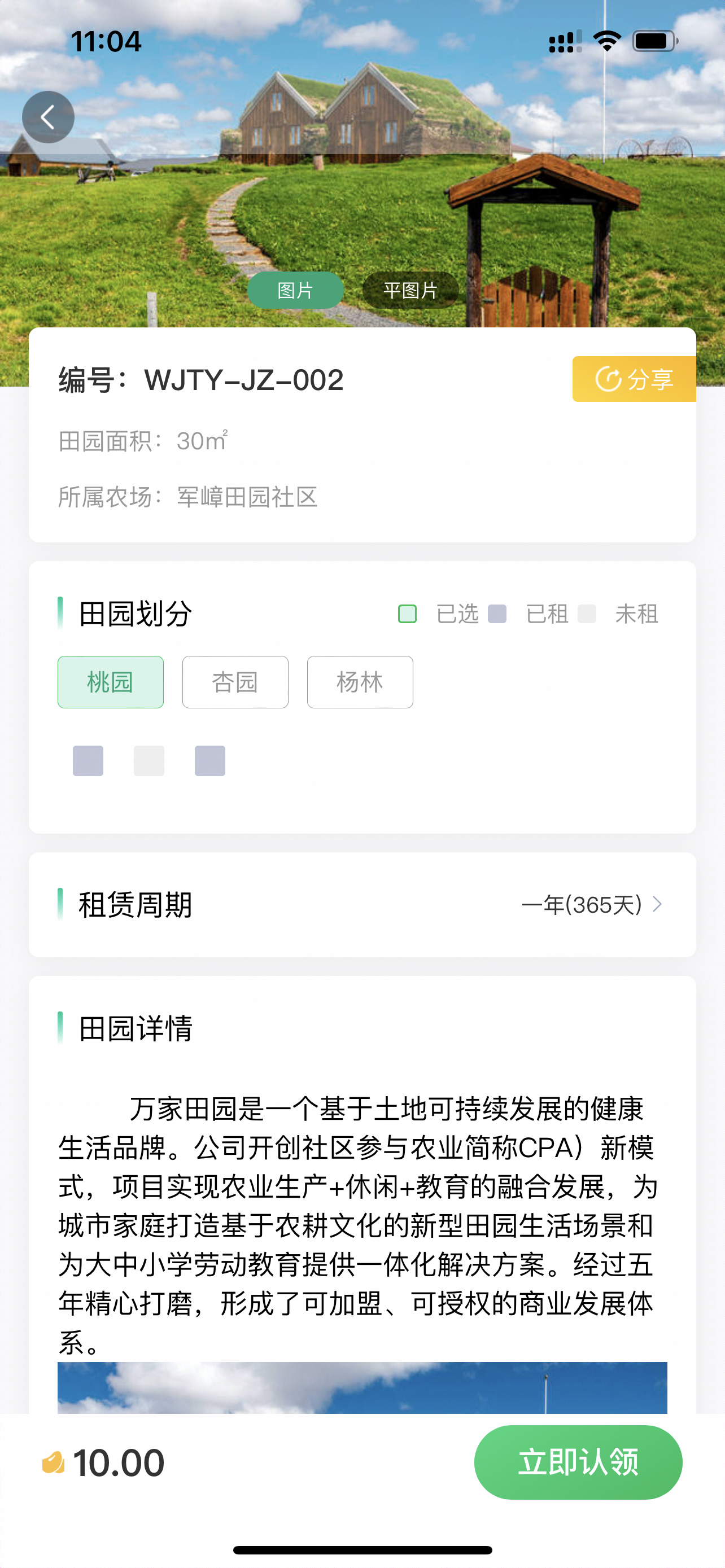Tap the yellow 分享 button
The image size is (725, 1568).
click(x=634, y=379)
